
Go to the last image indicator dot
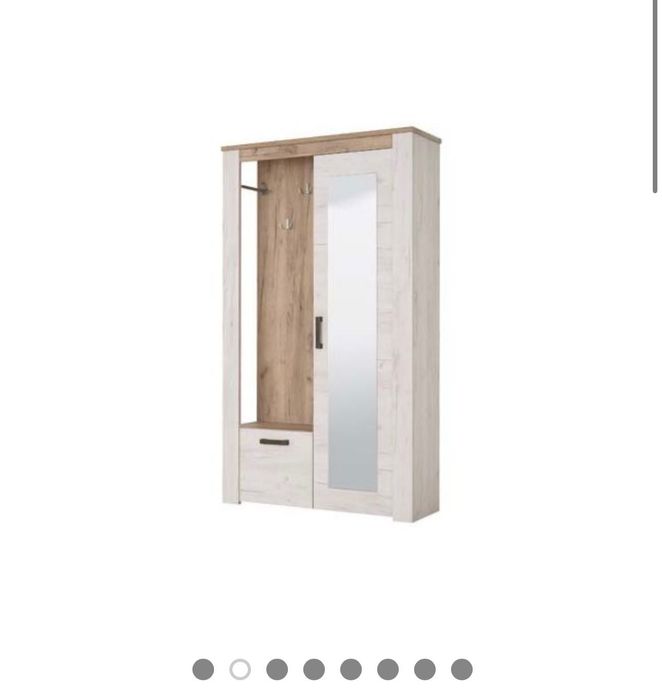pos(461,669)
